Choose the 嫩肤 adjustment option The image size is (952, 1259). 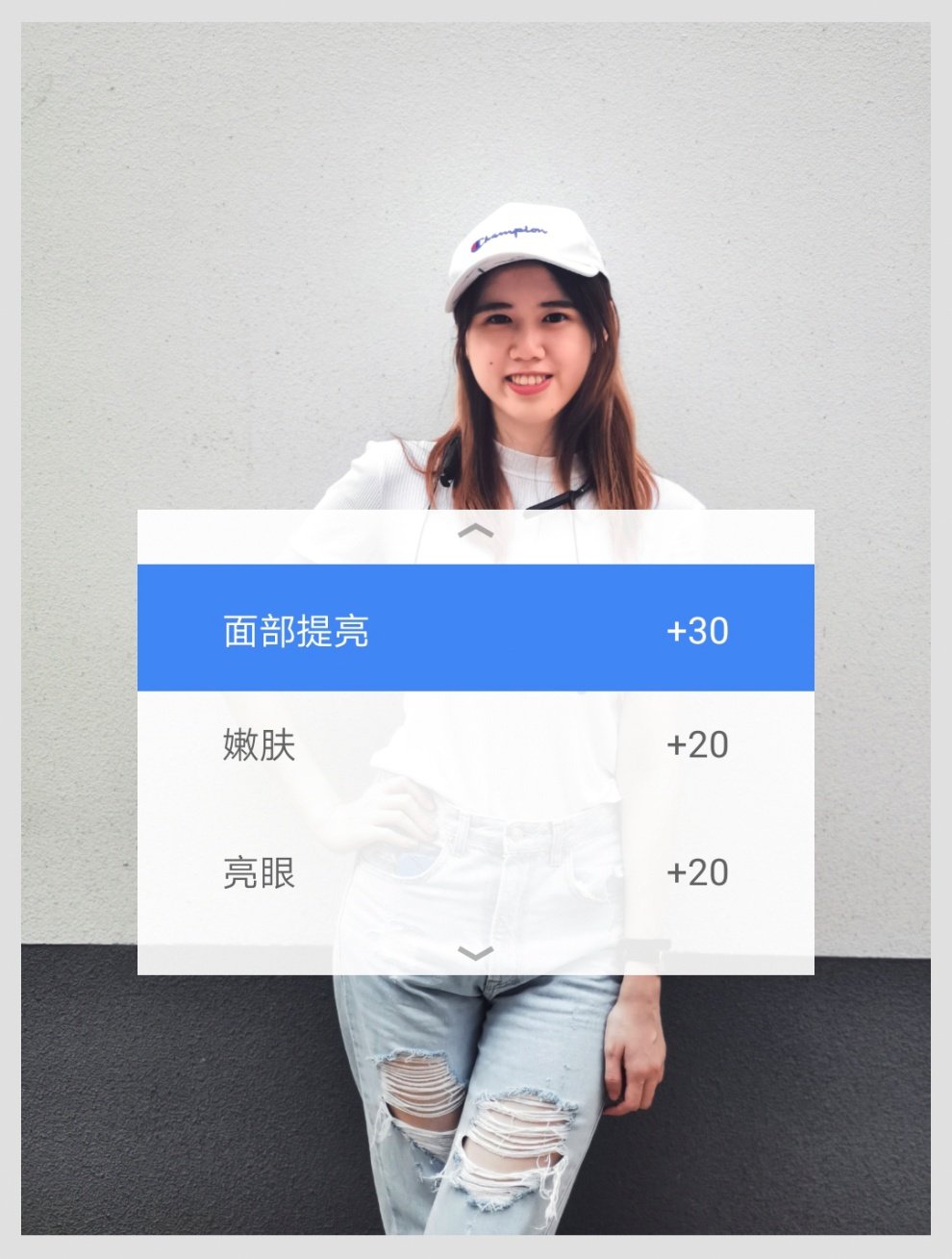tap(475, 745)
